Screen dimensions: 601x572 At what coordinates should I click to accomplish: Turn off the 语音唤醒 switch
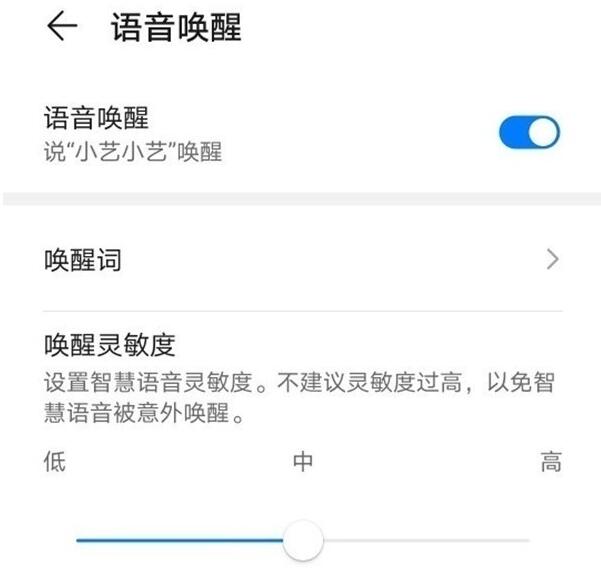pos(529,133)
